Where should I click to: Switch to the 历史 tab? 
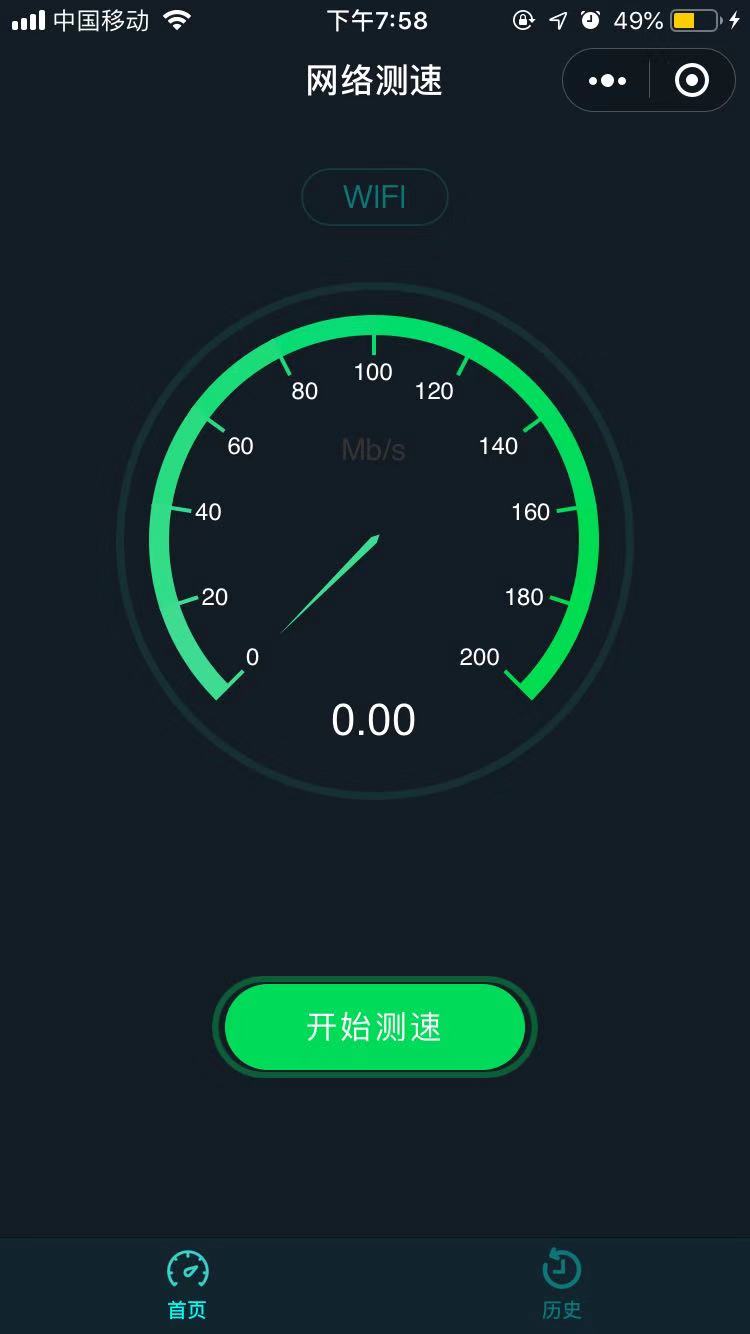pyautogui.click(x=562, y=1283)
